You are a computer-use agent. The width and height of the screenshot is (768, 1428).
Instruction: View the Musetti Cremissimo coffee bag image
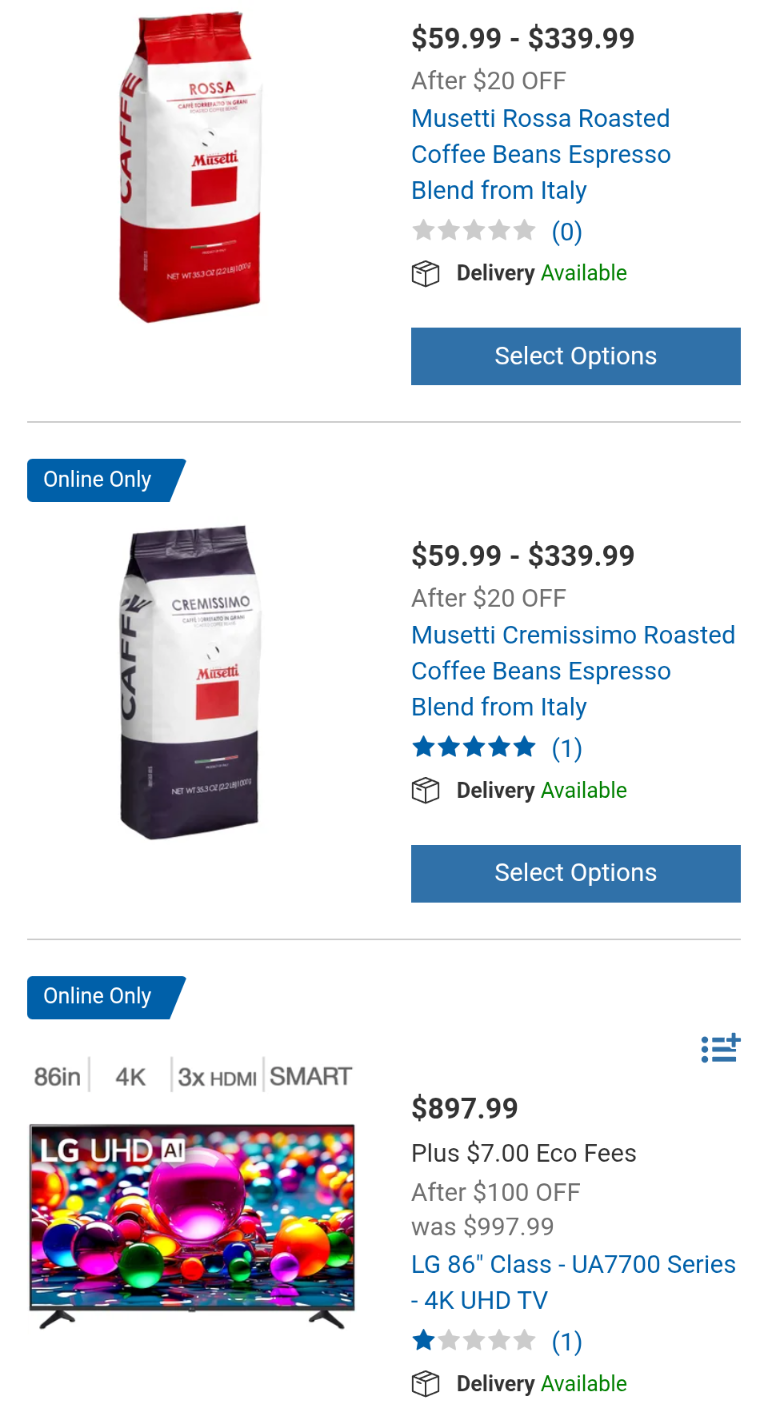pos(190,683)
